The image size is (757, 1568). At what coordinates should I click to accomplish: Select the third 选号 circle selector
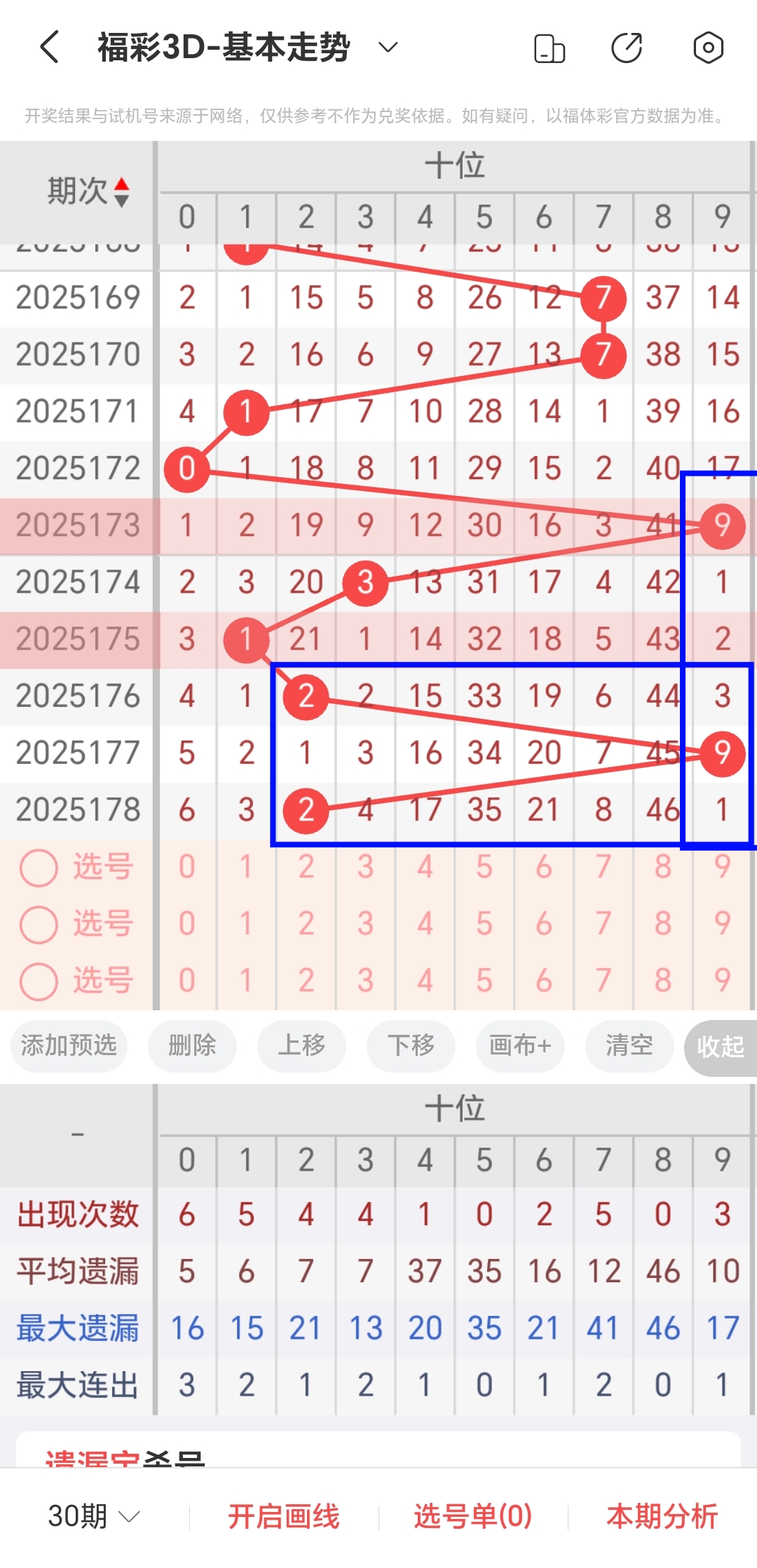[x=39, y=981]
